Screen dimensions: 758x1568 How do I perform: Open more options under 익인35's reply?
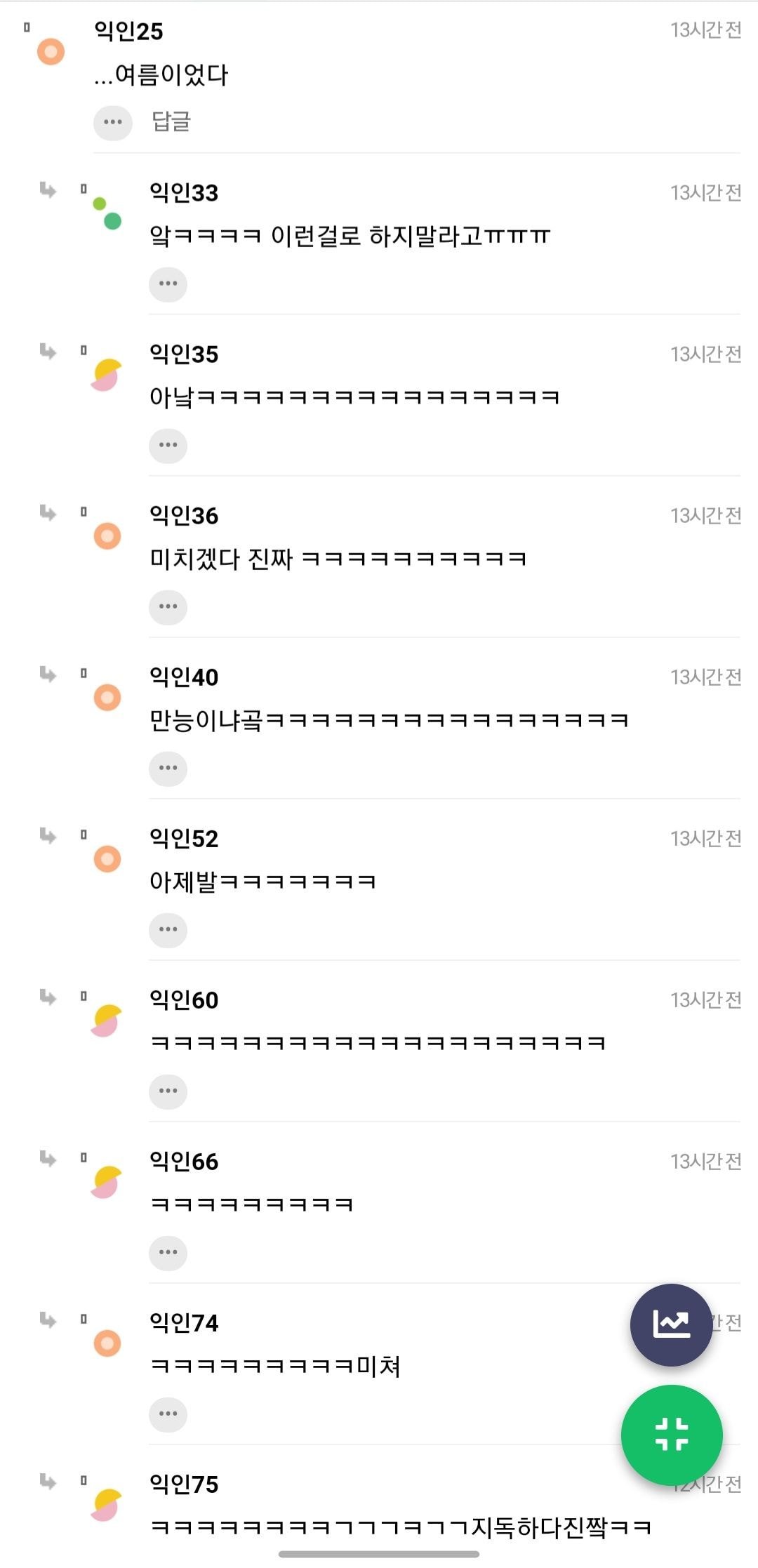click(x=168, y=446)
